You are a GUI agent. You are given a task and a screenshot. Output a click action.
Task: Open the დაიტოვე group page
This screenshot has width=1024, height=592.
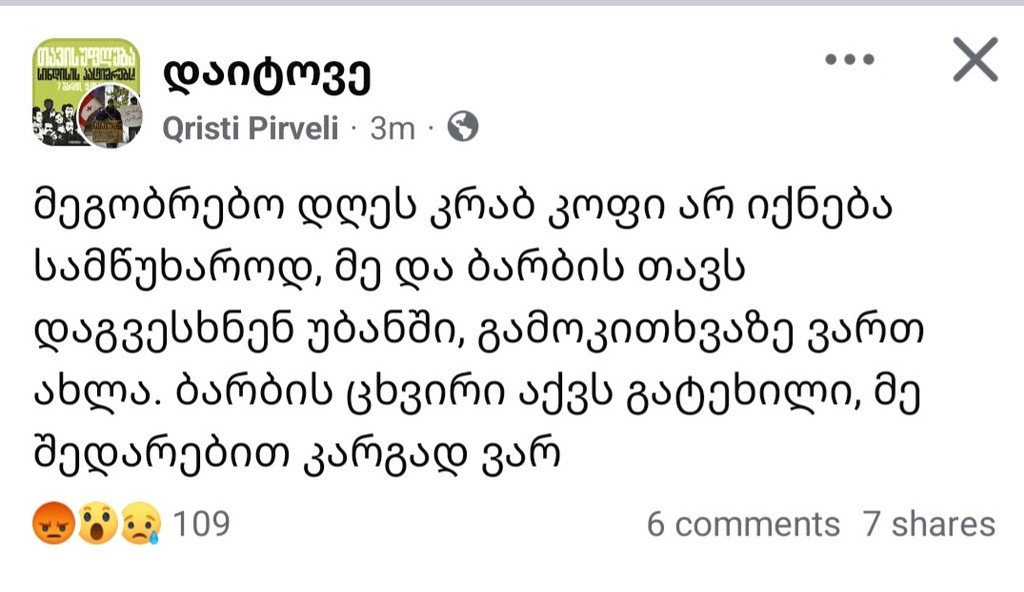tap(266, 76)
